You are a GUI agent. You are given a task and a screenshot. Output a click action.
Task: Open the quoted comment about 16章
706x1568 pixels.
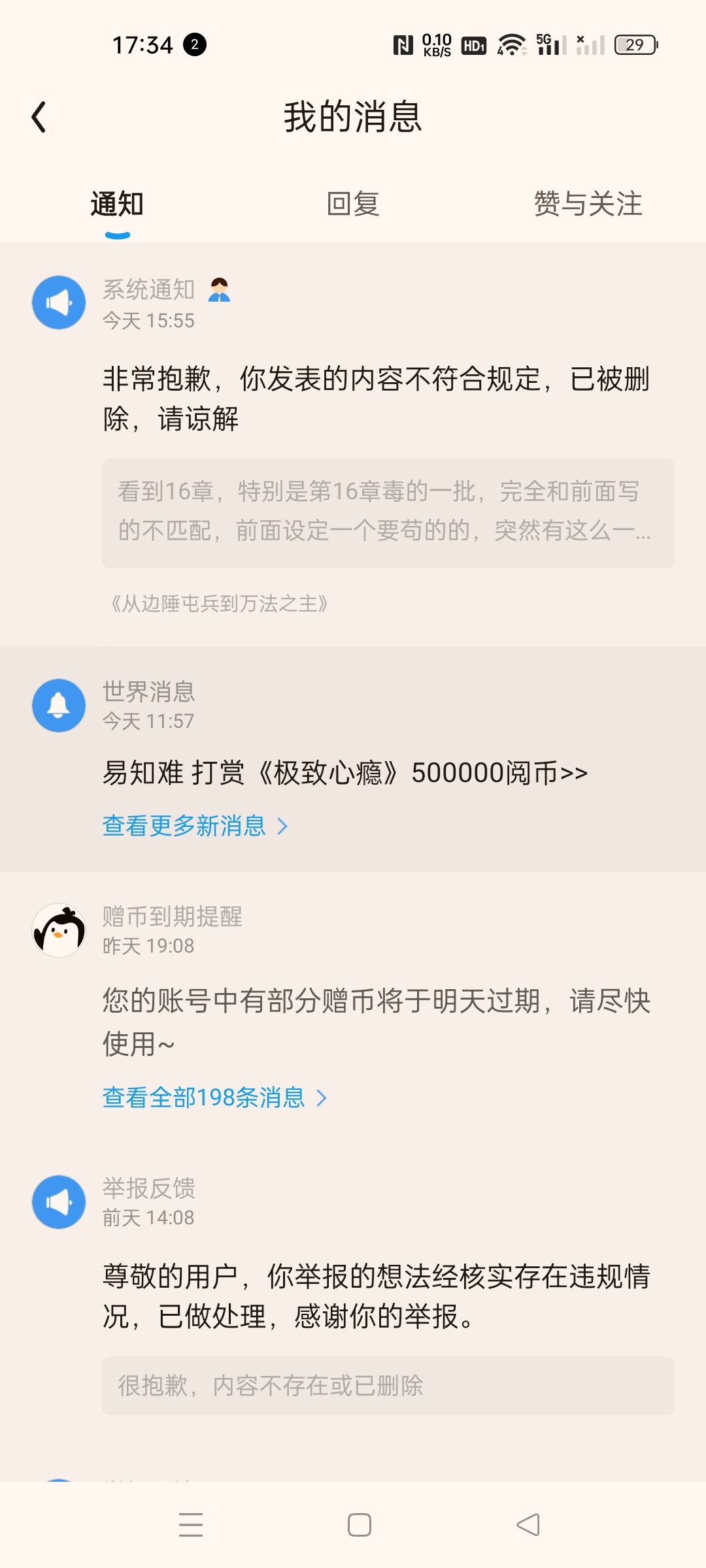pos(388,514)
